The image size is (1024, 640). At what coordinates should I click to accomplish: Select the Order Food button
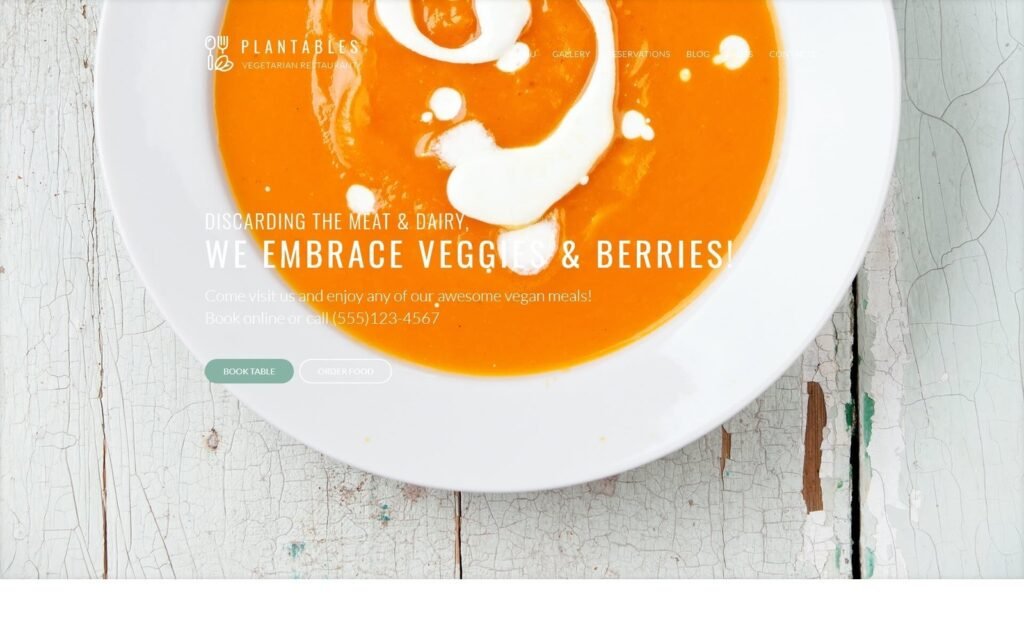pos(345,371)
